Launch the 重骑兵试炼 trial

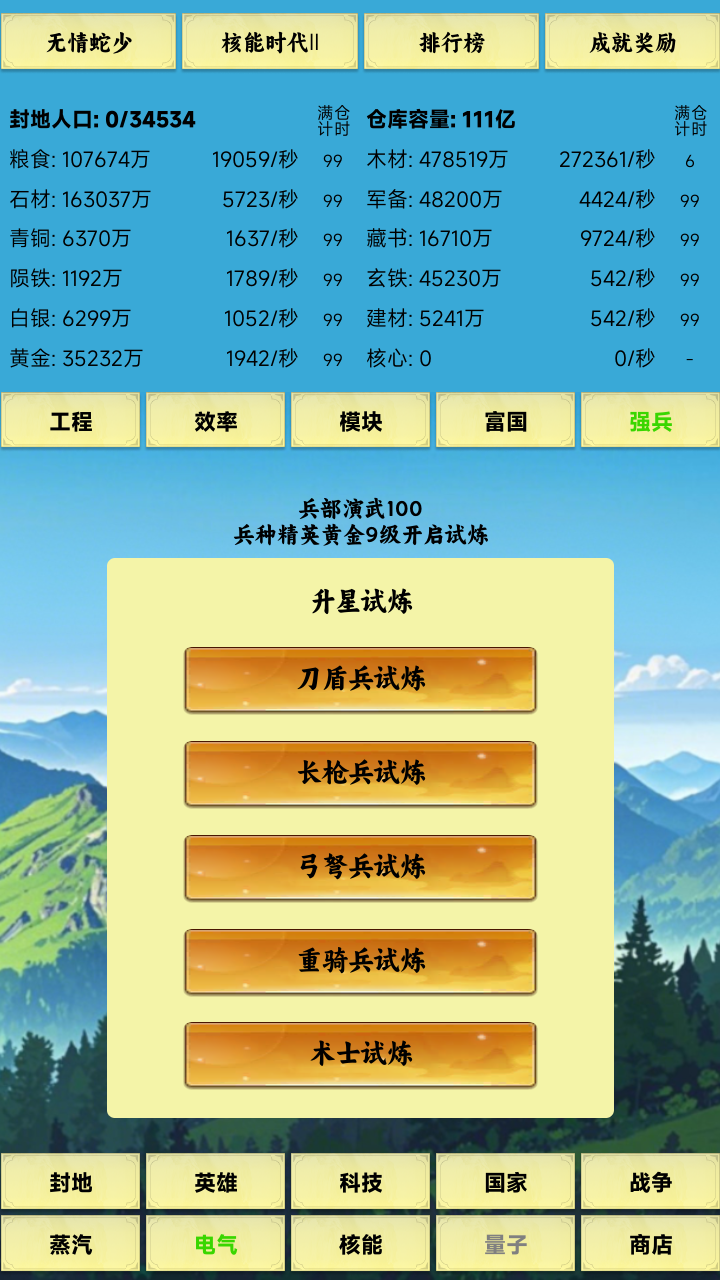[x=360, y=961]
